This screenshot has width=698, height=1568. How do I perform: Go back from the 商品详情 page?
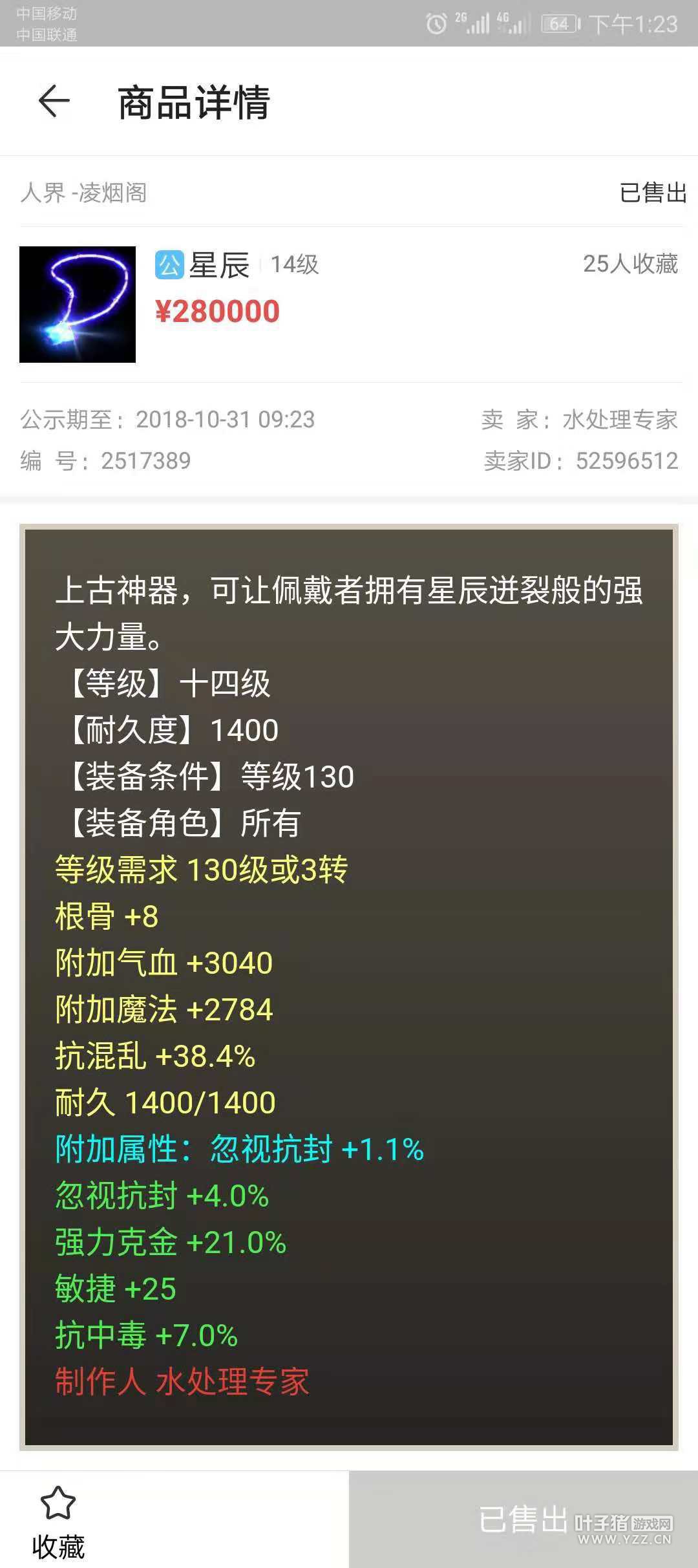[x=54, y=102]
